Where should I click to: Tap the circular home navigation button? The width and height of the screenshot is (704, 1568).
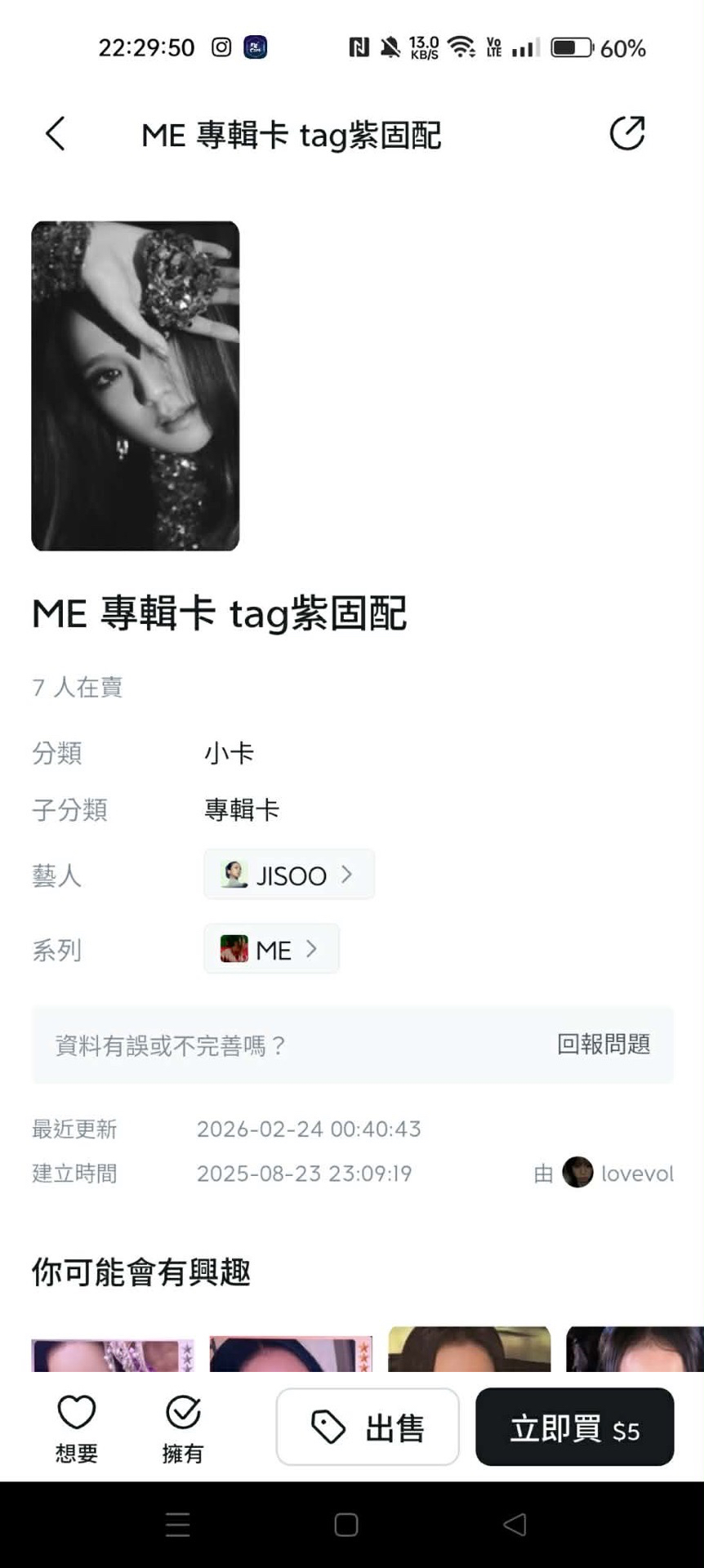pos(345,1524)
